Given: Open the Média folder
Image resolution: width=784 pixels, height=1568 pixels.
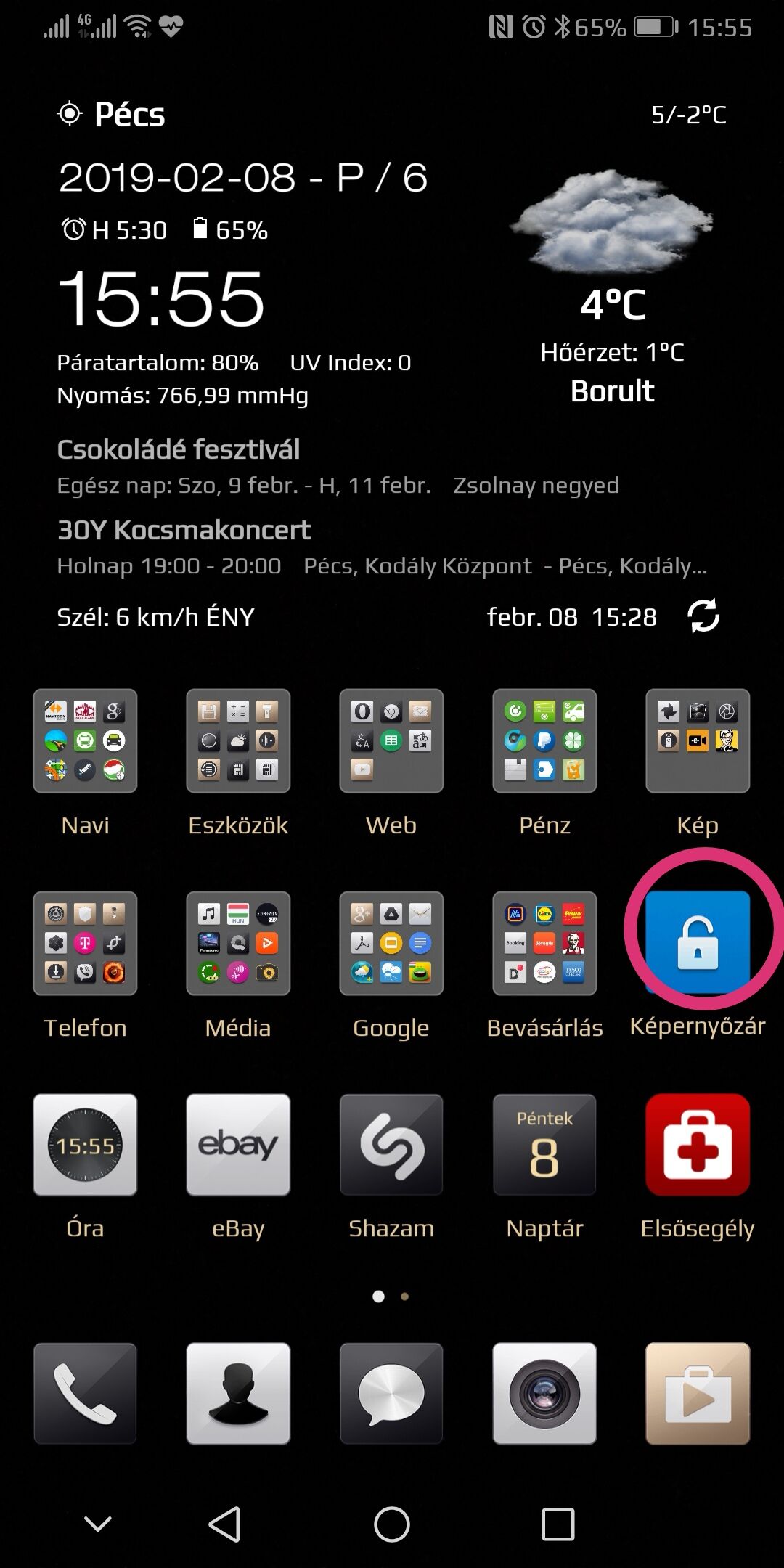Looking at the screenshot, I should (238, 943).
